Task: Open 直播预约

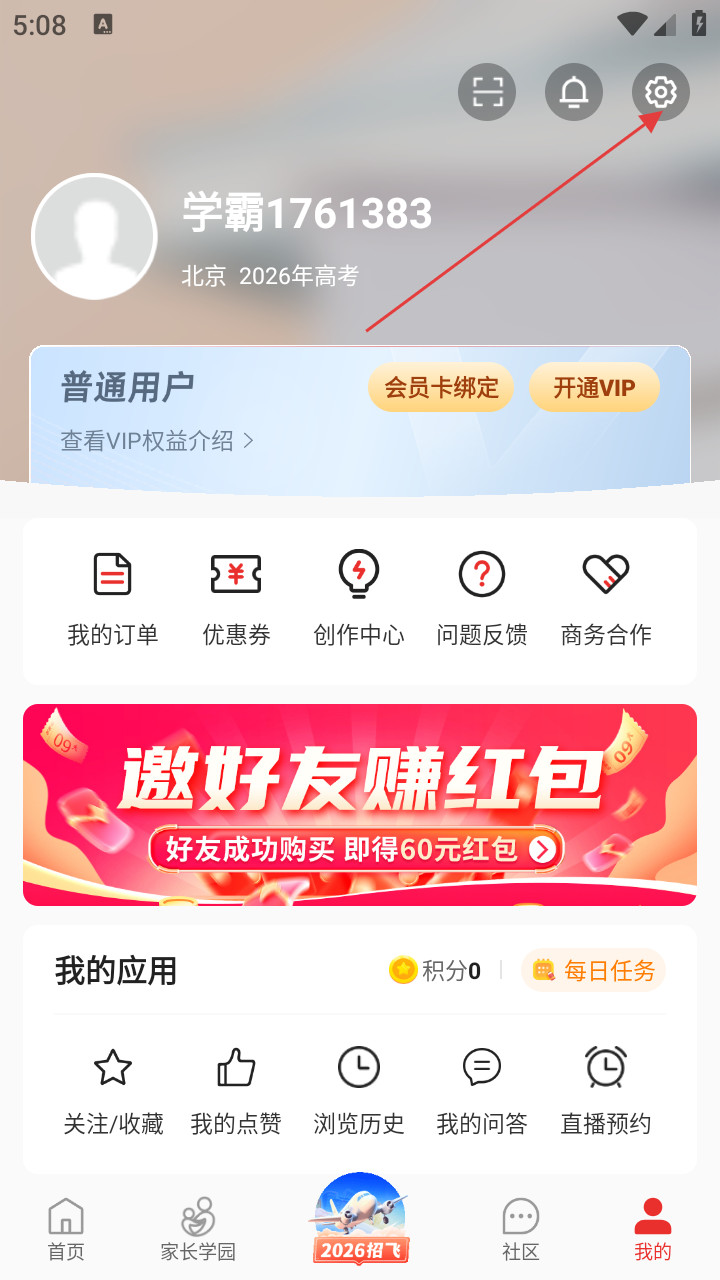Action: pos(606,1091)
